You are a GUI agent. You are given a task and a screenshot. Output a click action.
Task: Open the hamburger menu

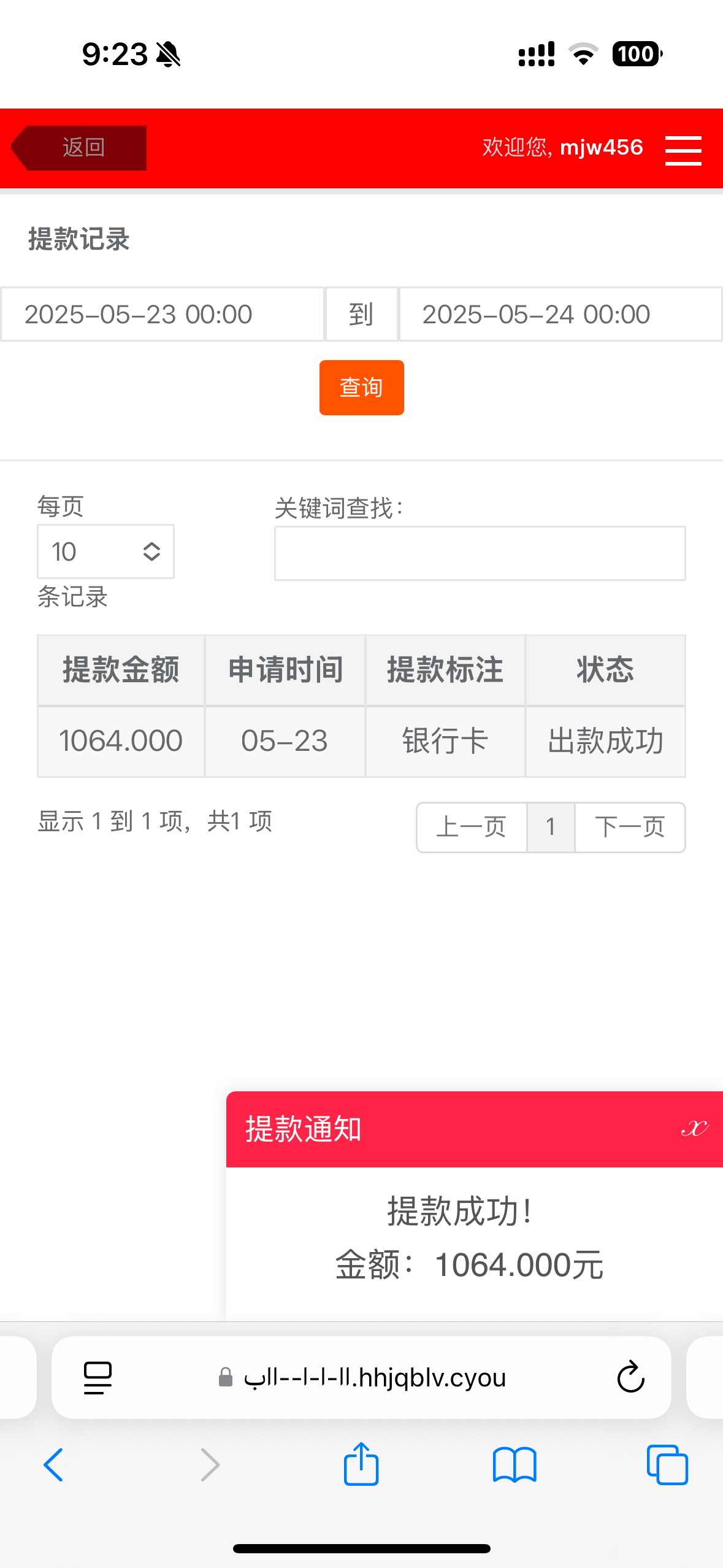(683, 150)
